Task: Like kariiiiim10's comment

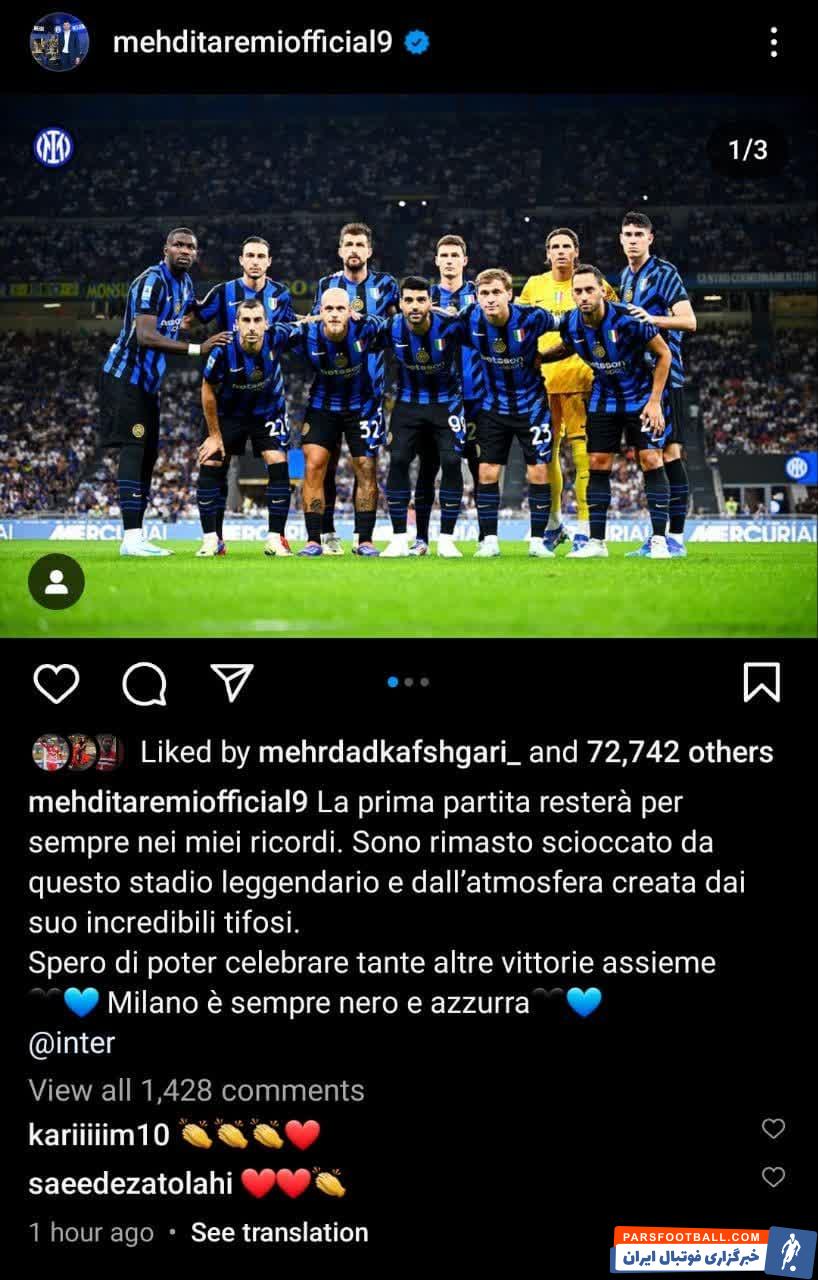Action: click(773, 1129)
